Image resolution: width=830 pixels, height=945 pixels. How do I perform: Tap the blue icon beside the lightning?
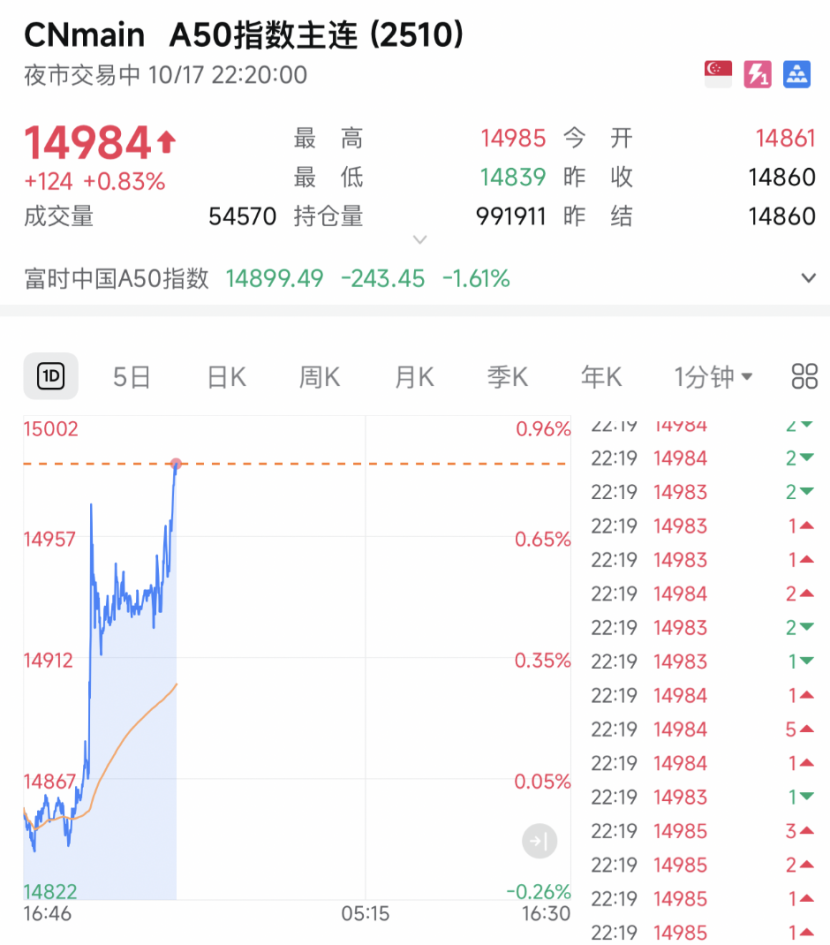tap(796, 74)
